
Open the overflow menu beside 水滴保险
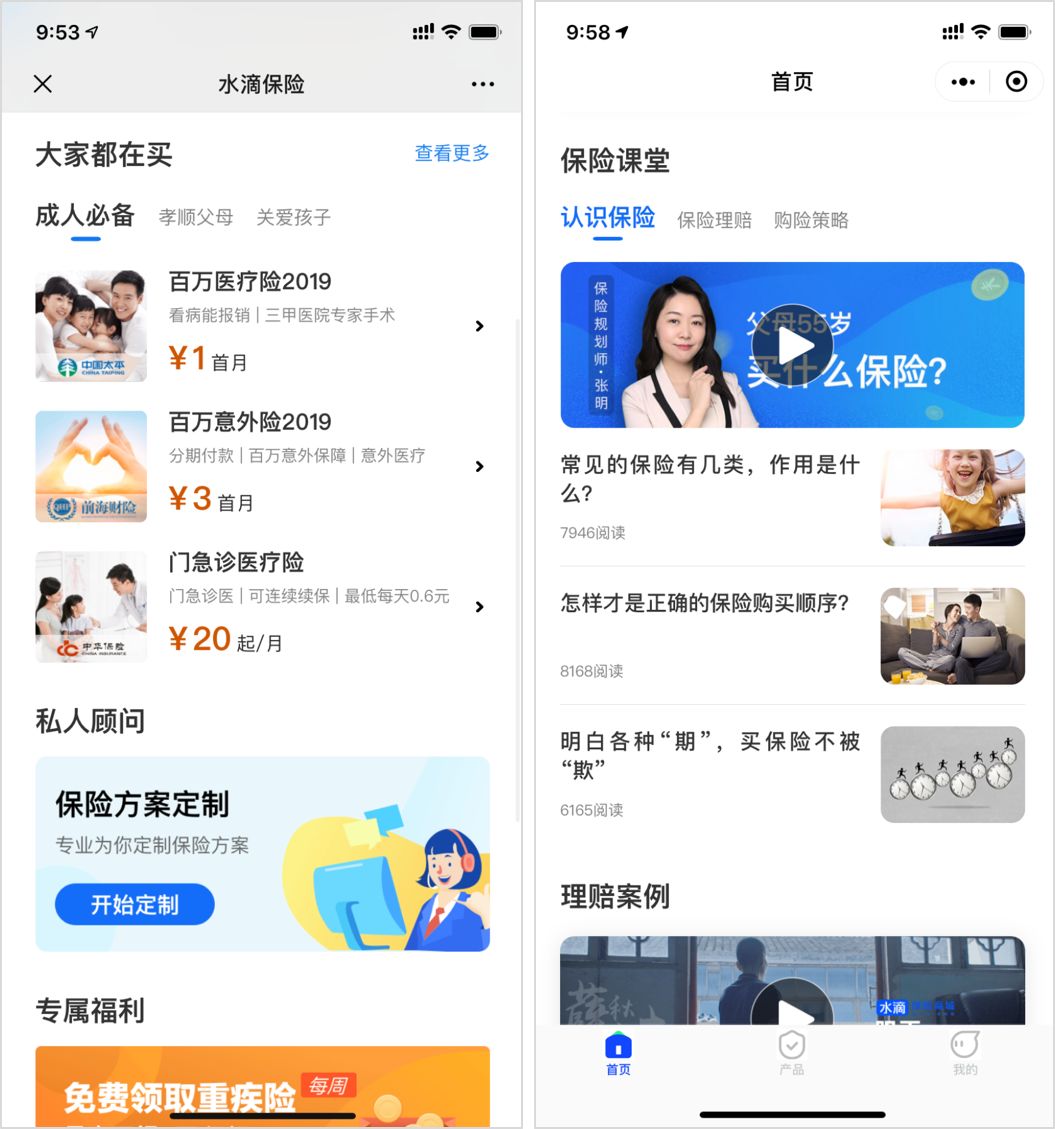tap(482, 84)
